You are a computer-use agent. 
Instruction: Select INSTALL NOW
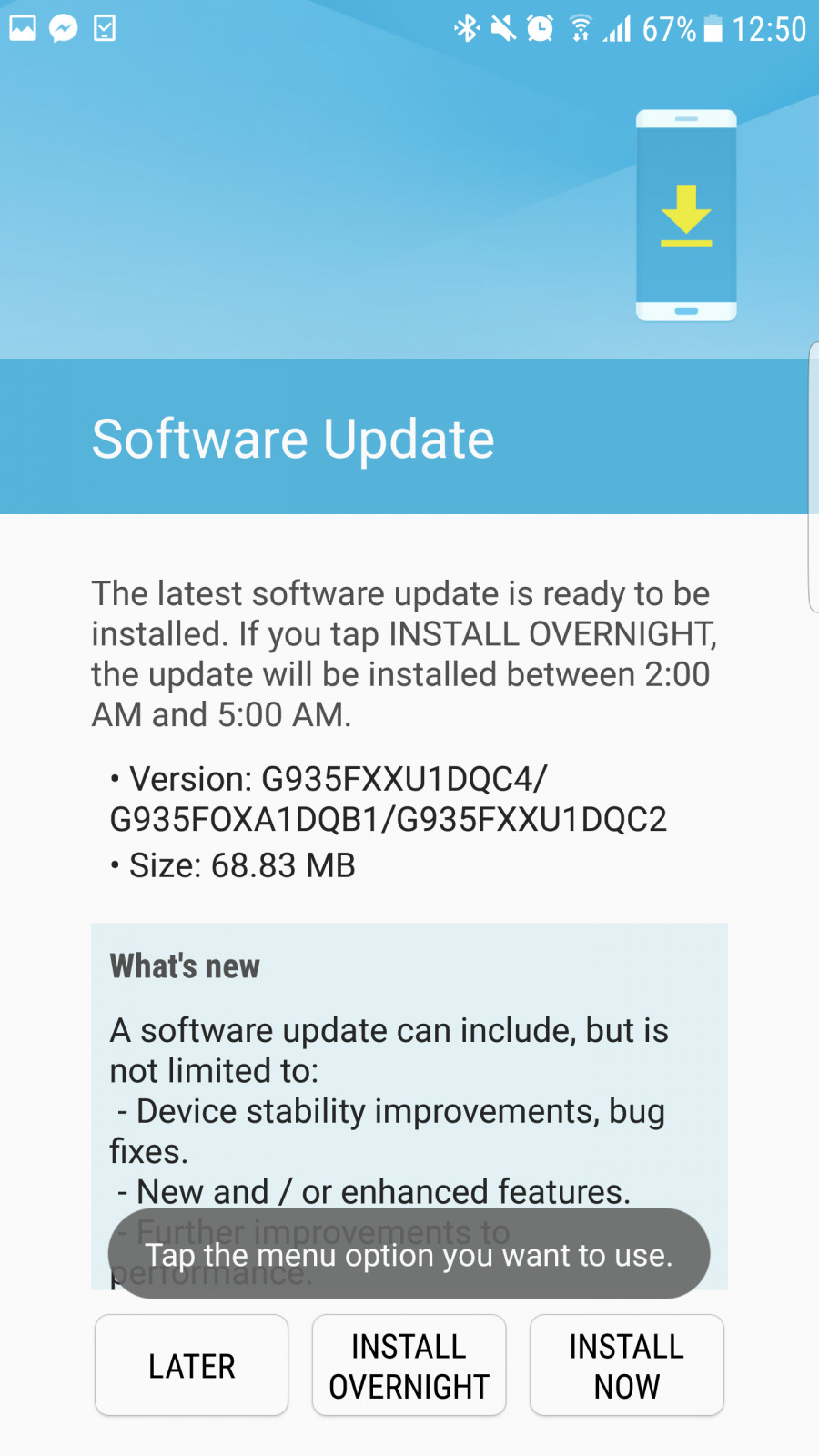pos(626,1365)
